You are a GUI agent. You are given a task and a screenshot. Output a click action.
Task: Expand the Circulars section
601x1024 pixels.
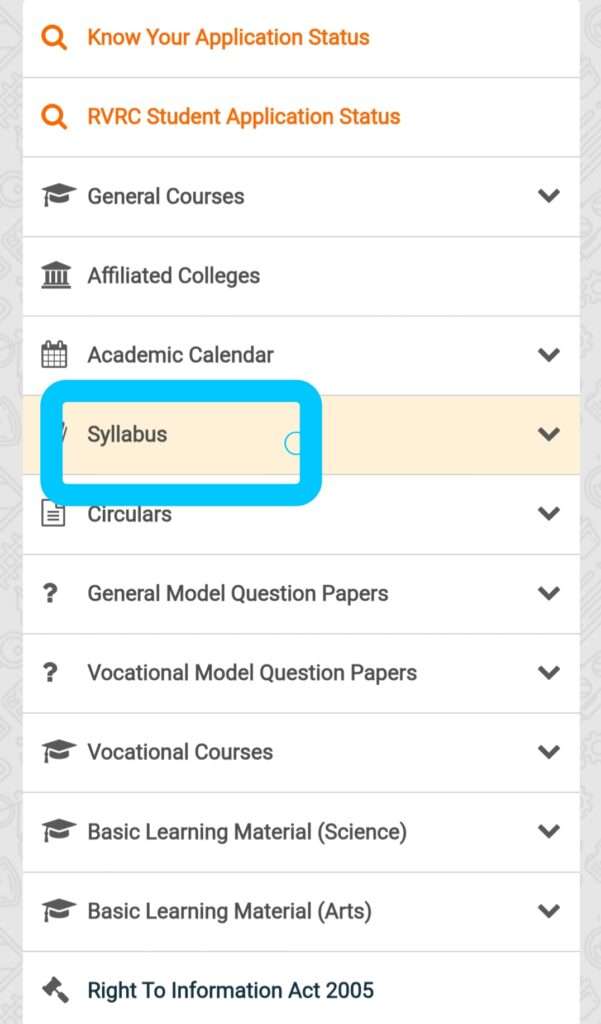coord(301,515)
